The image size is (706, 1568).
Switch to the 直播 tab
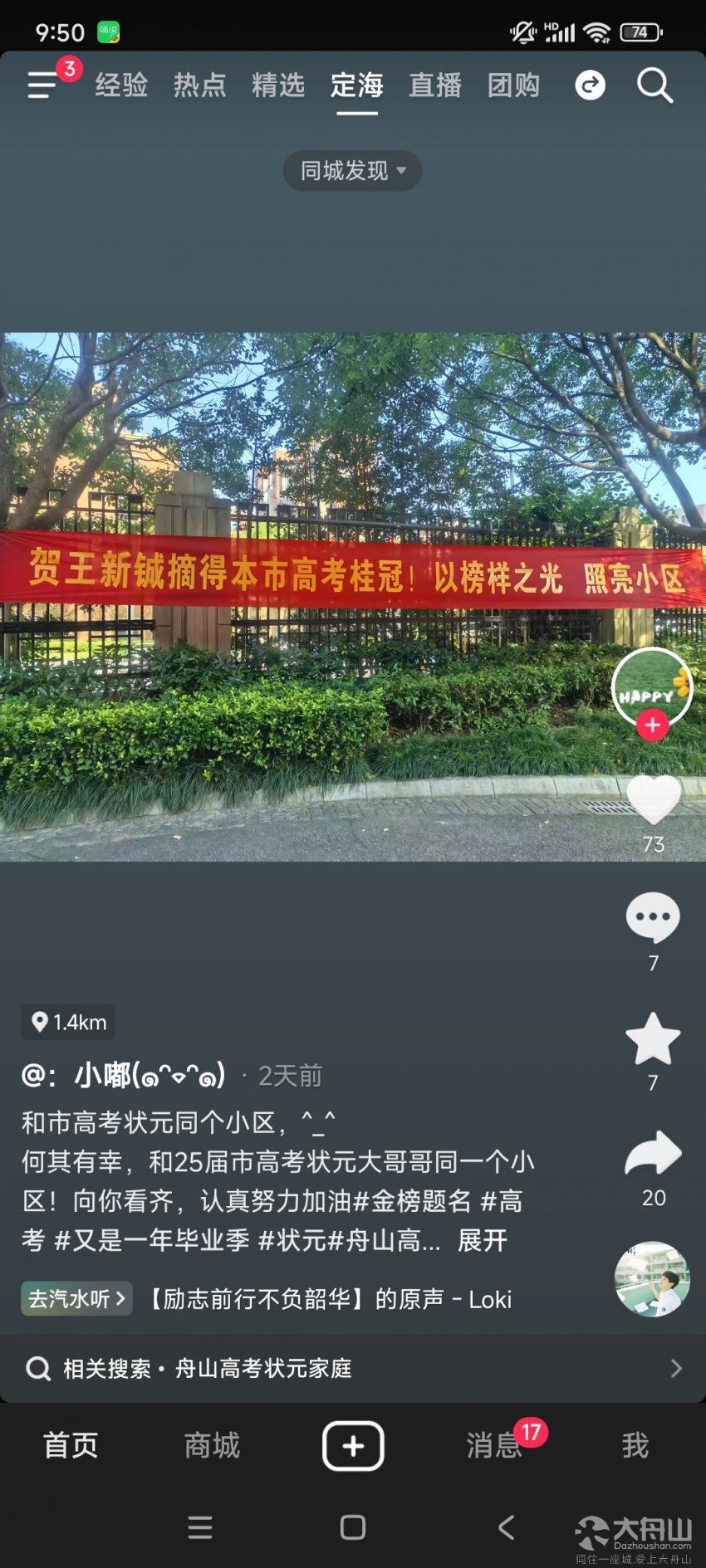435,85
